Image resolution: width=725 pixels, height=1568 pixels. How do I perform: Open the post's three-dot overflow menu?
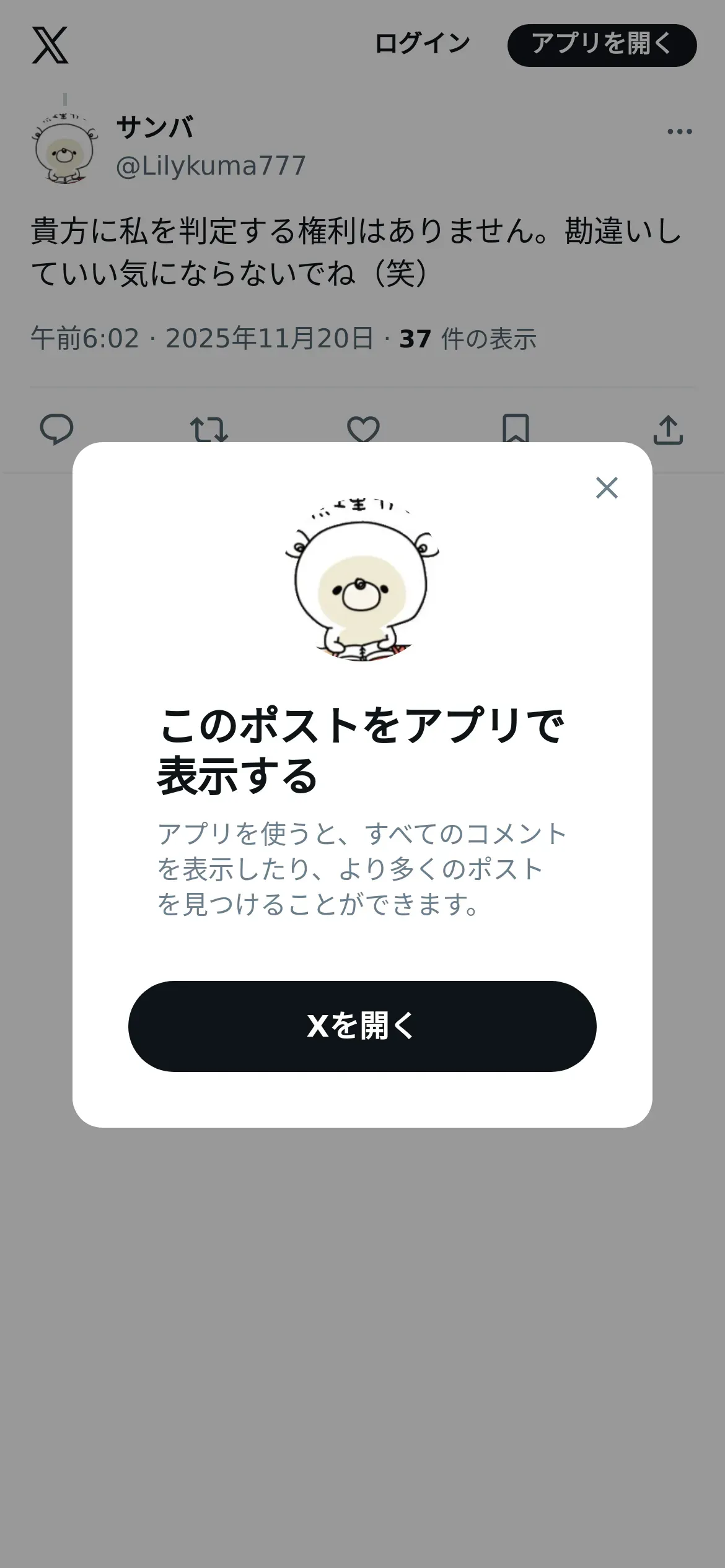[680, 131]
